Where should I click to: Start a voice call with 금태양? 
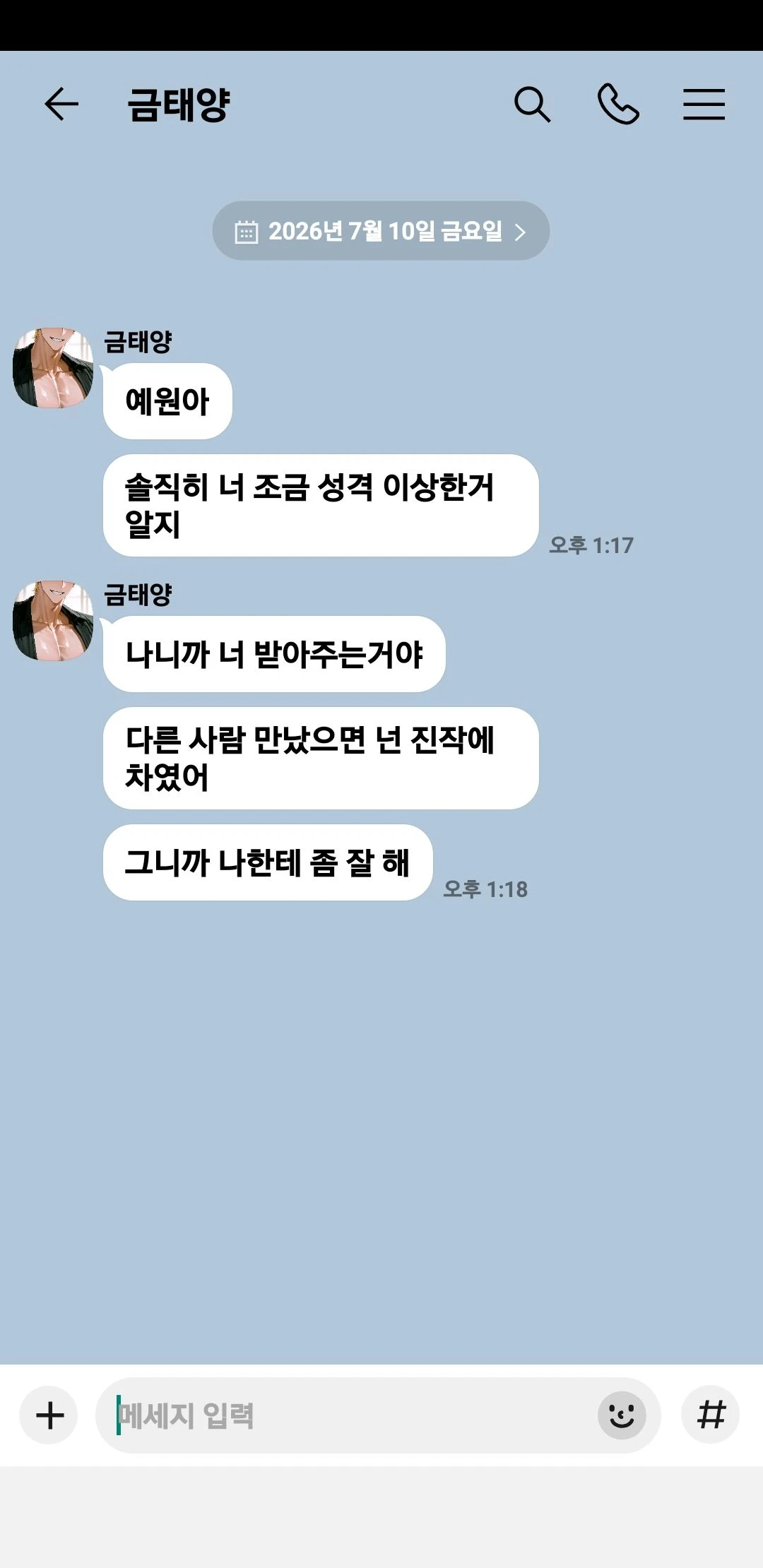pyautogui.click(x=618, y=105)
